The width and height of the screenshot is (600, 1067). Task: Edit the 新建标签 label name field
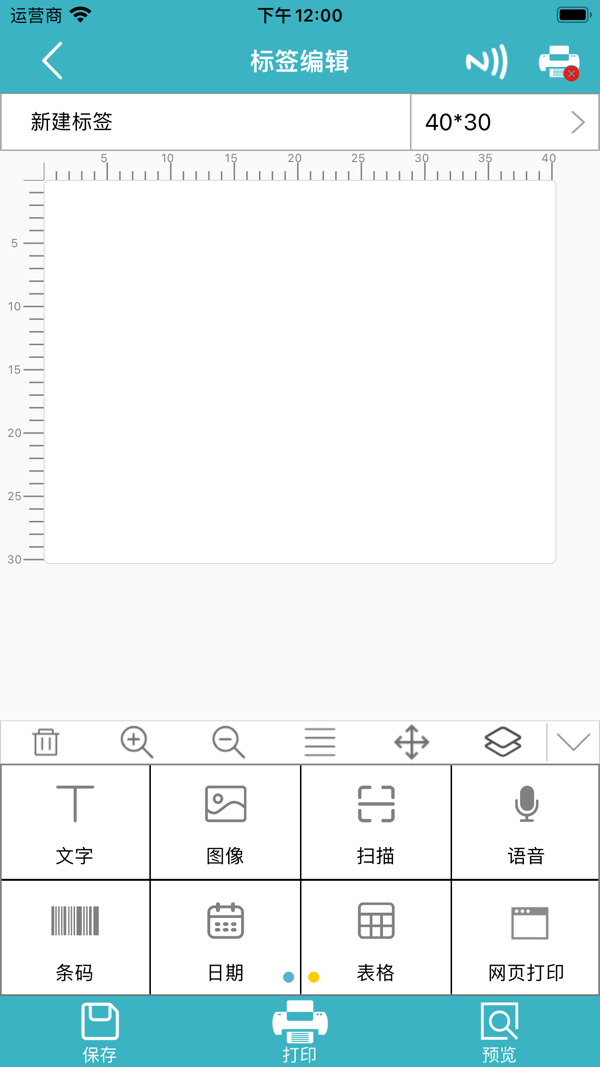205,122
